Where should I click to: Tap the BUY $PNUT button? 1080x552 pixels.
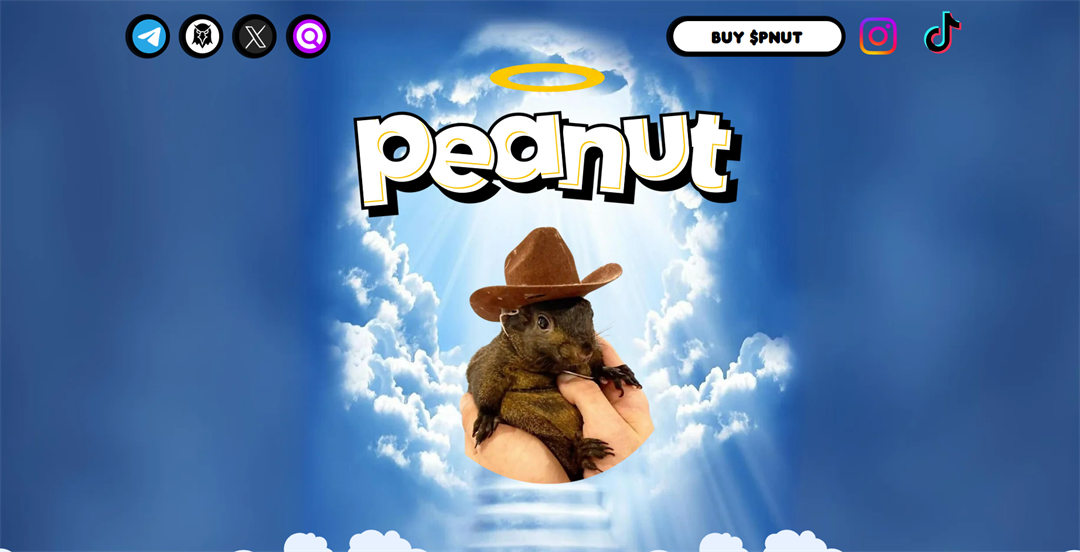(x=756, y=37)
